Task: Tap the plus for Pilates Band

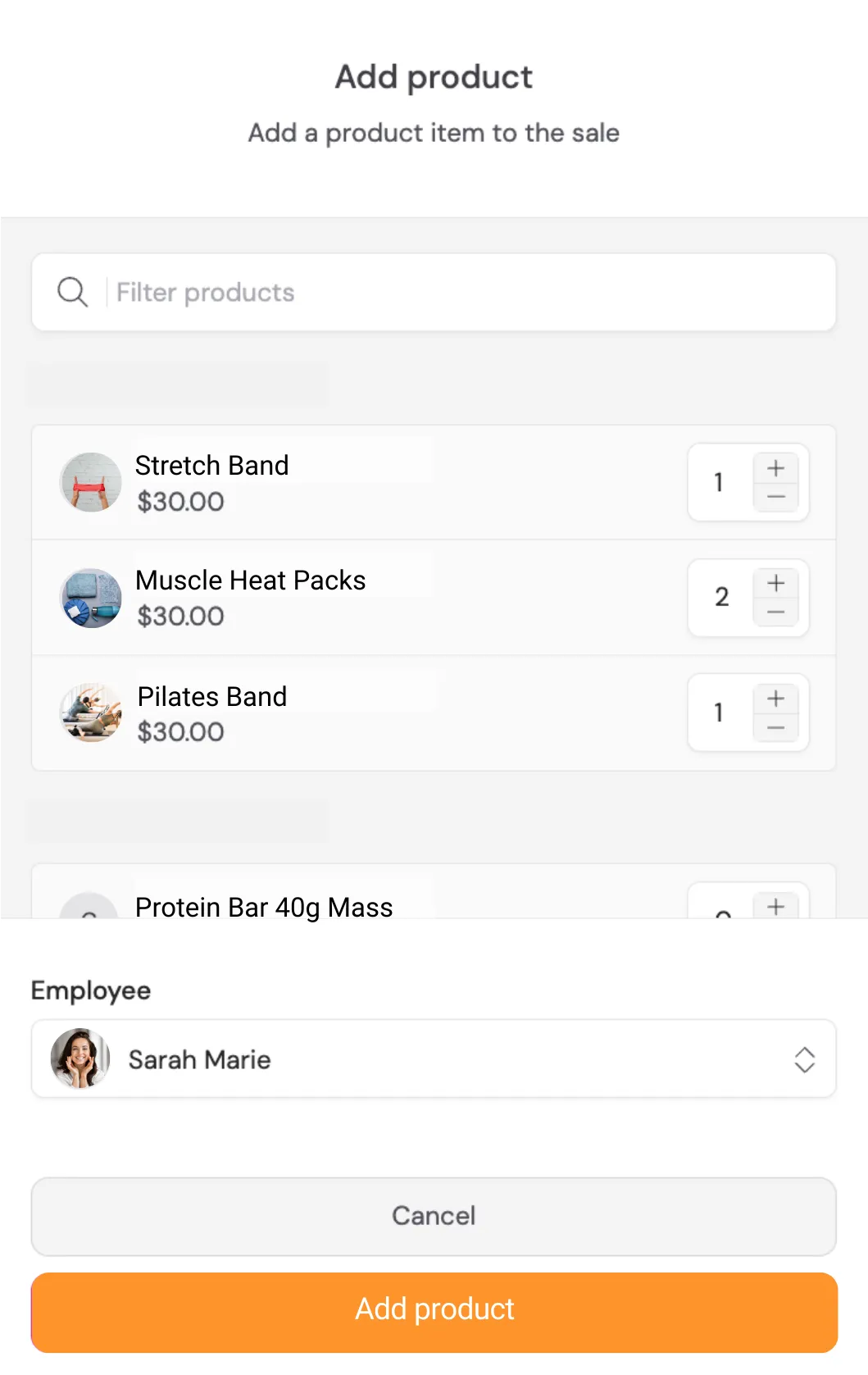Action: pos(775,698)
